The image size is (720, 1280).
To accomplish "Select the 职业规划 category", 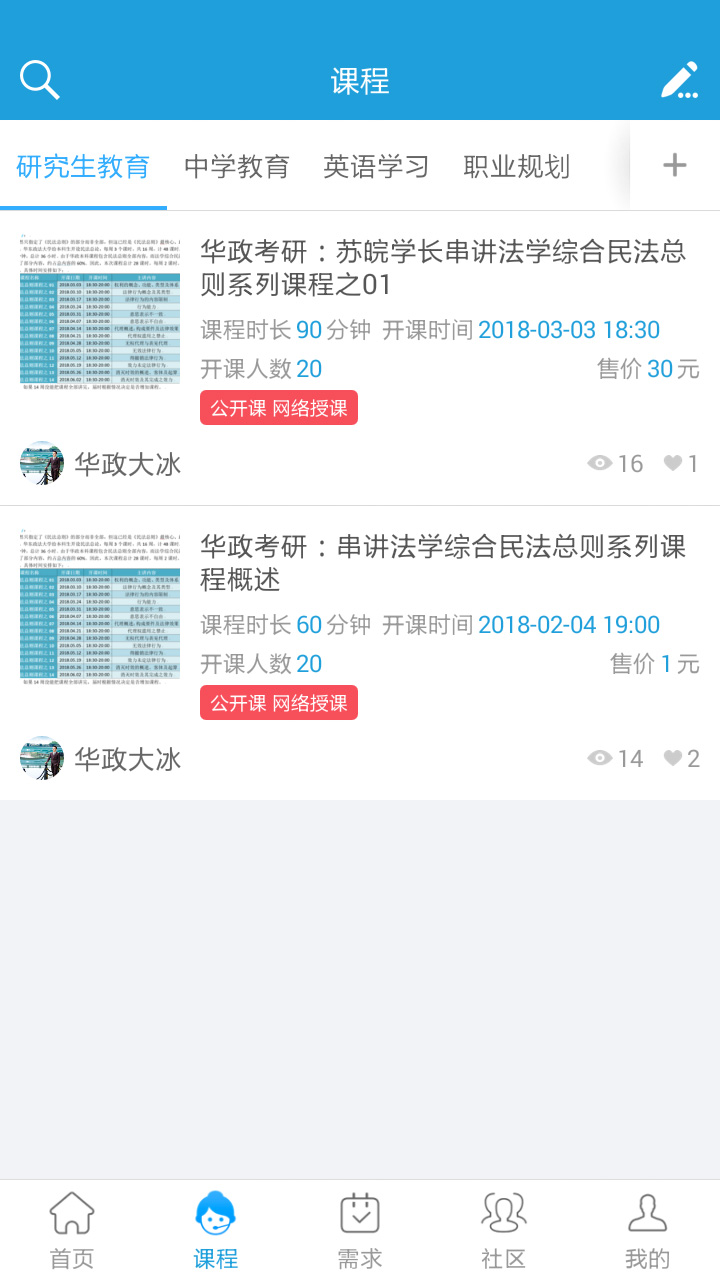I will (516, 167).
